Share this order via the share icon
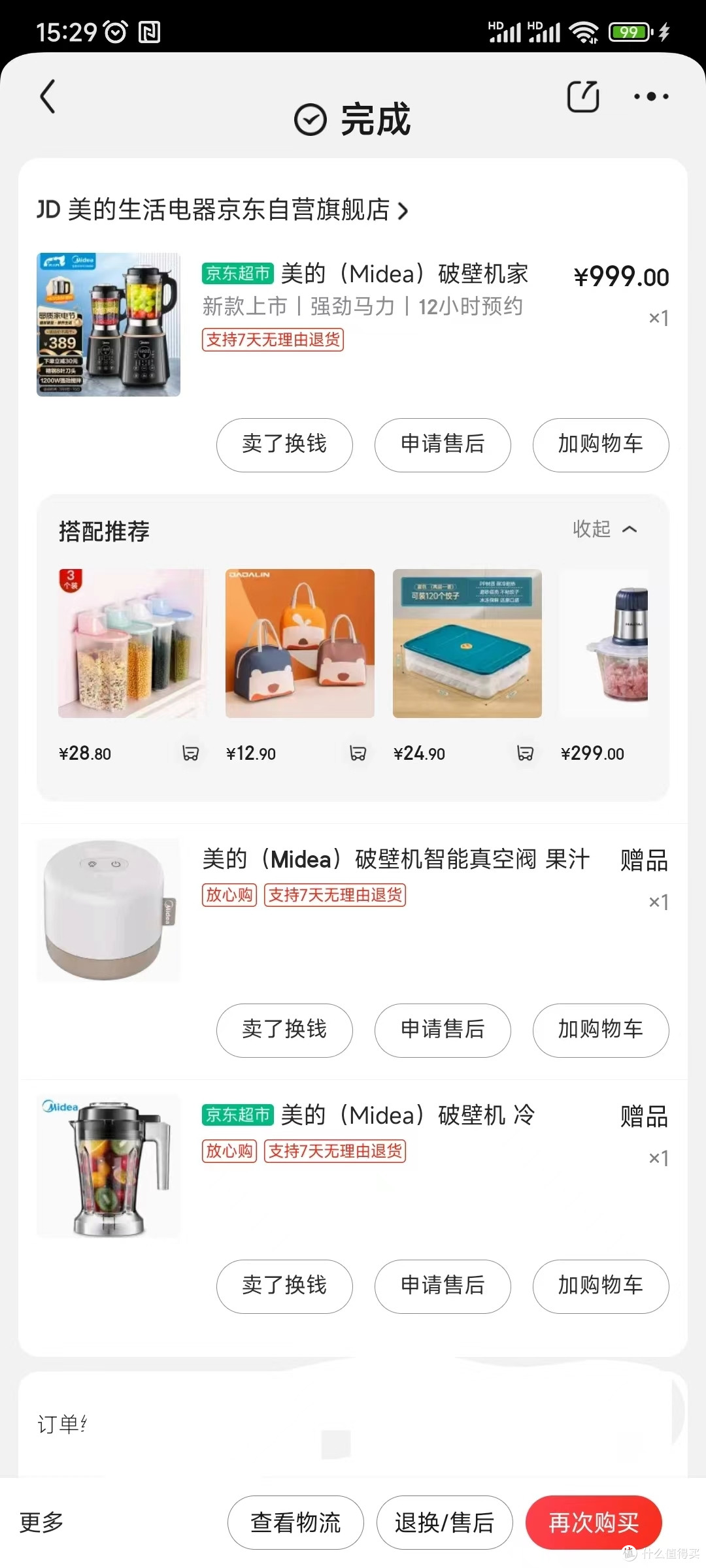Viewport: 706px width, 1568px height. point(582,97)
